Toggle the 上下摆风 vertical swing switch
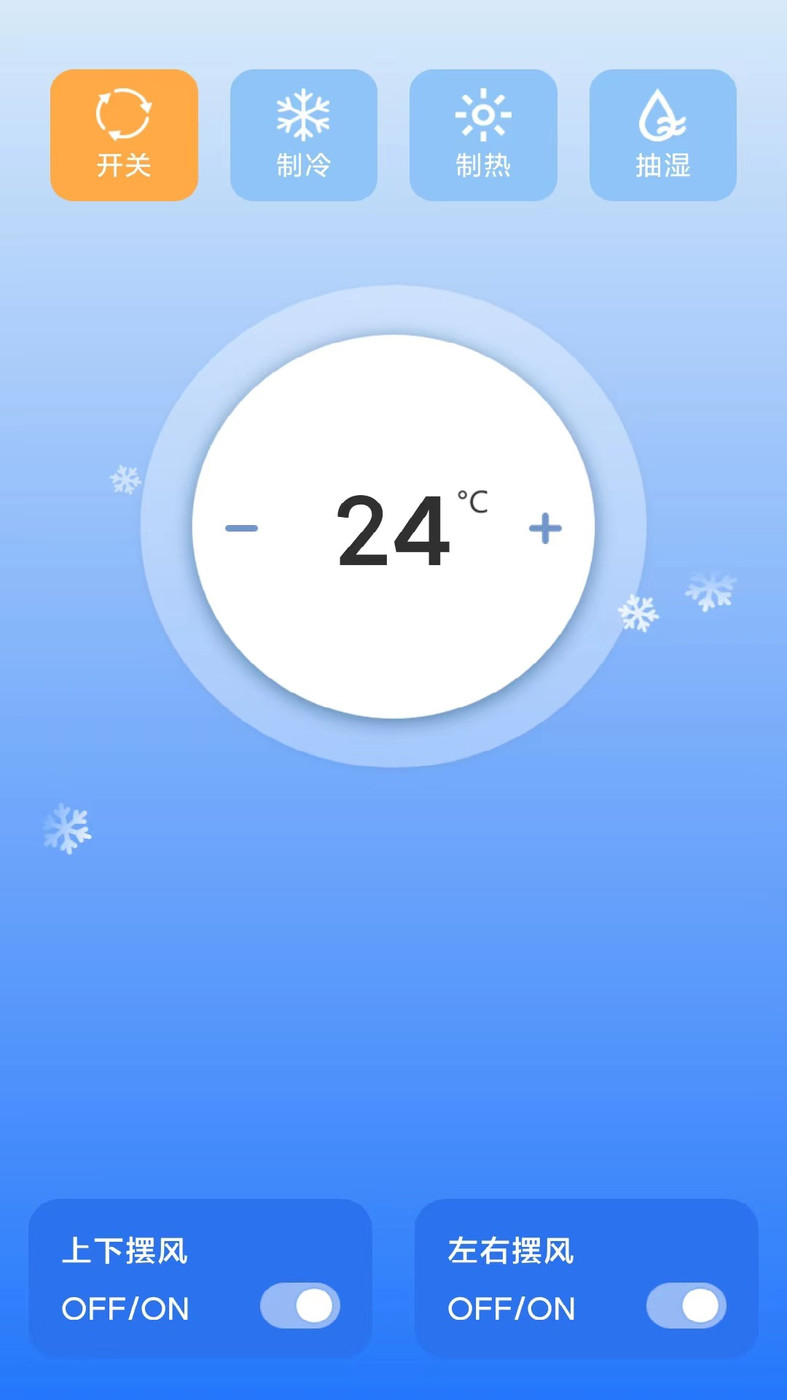This screenshot has height=1400, width=787. point(300,1306)
